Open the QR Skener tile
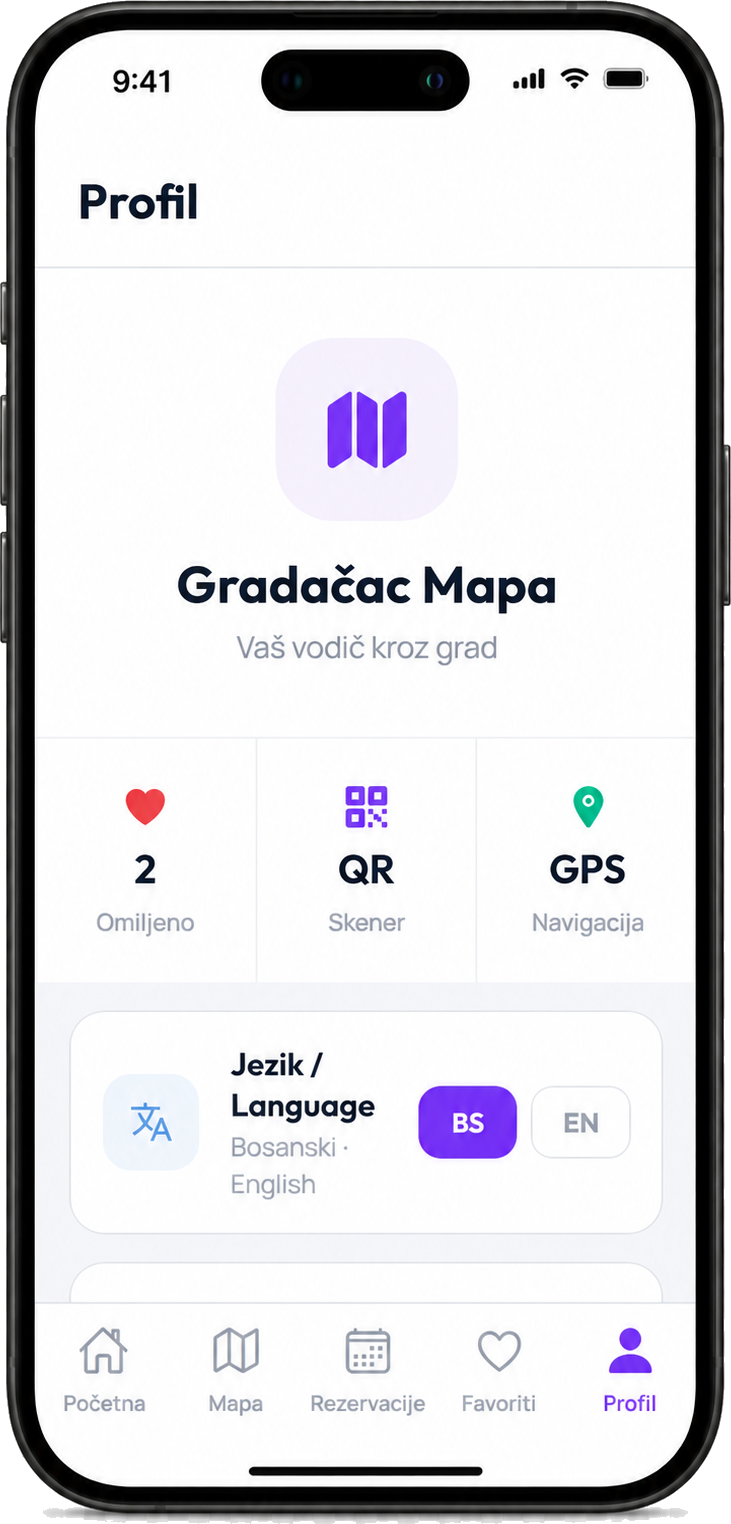Viewport: 731px width, 1524px height. click(x=366, y=860)
